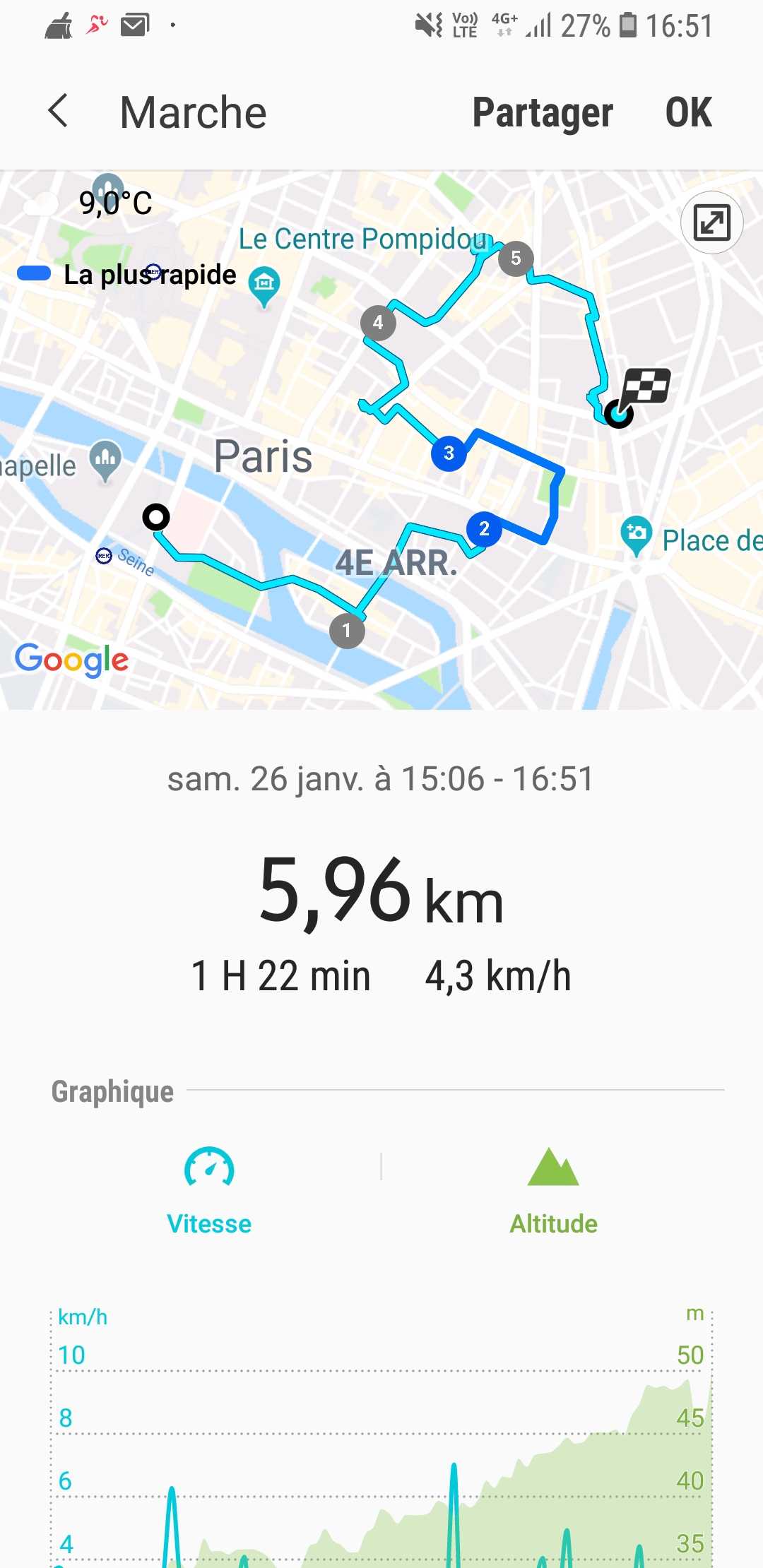This screenshot has height=1568, width=763.
Task: Go back using the arrow beside Marche
Action: tap(58, 112)
